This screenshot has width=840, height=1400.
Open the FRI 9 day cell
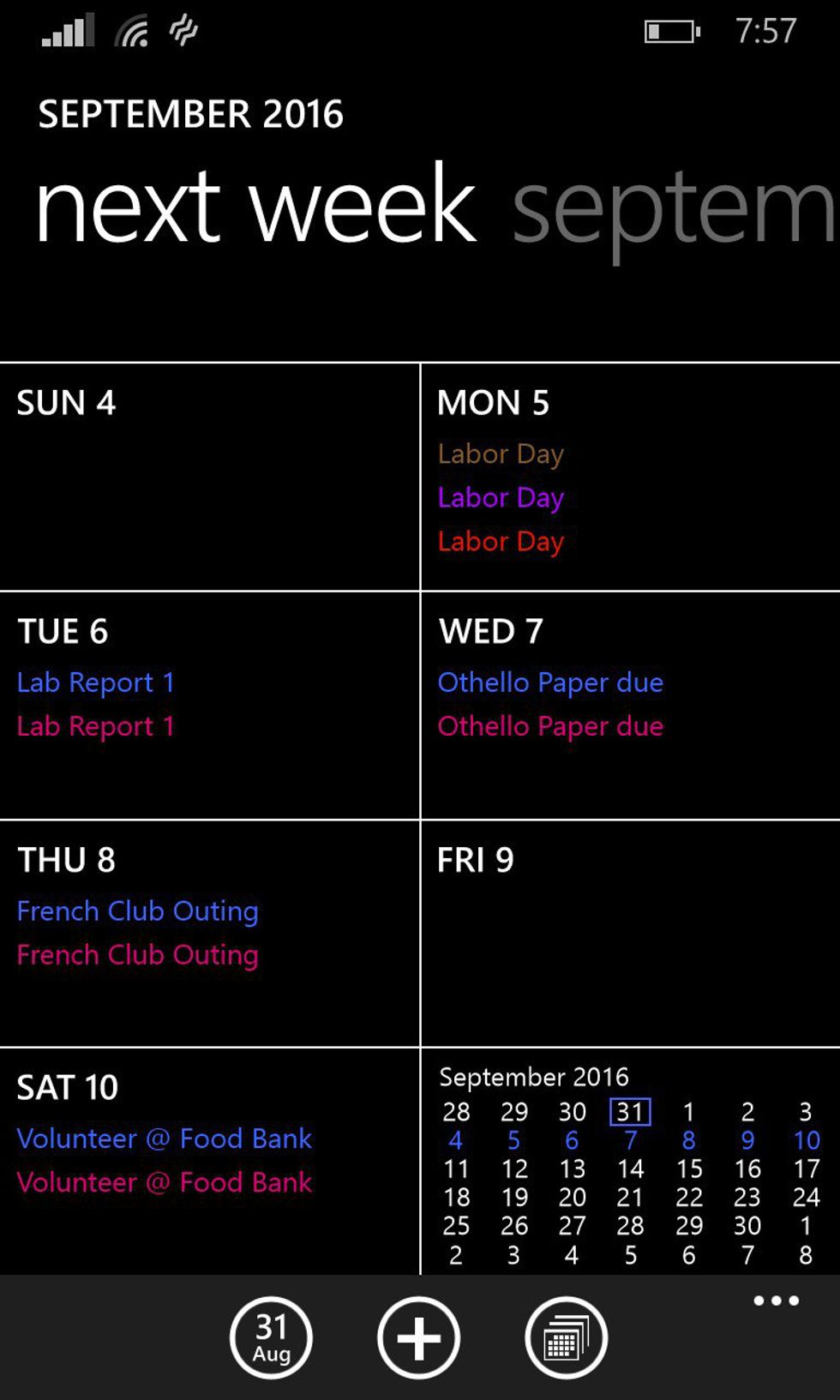tap(630, 933)
